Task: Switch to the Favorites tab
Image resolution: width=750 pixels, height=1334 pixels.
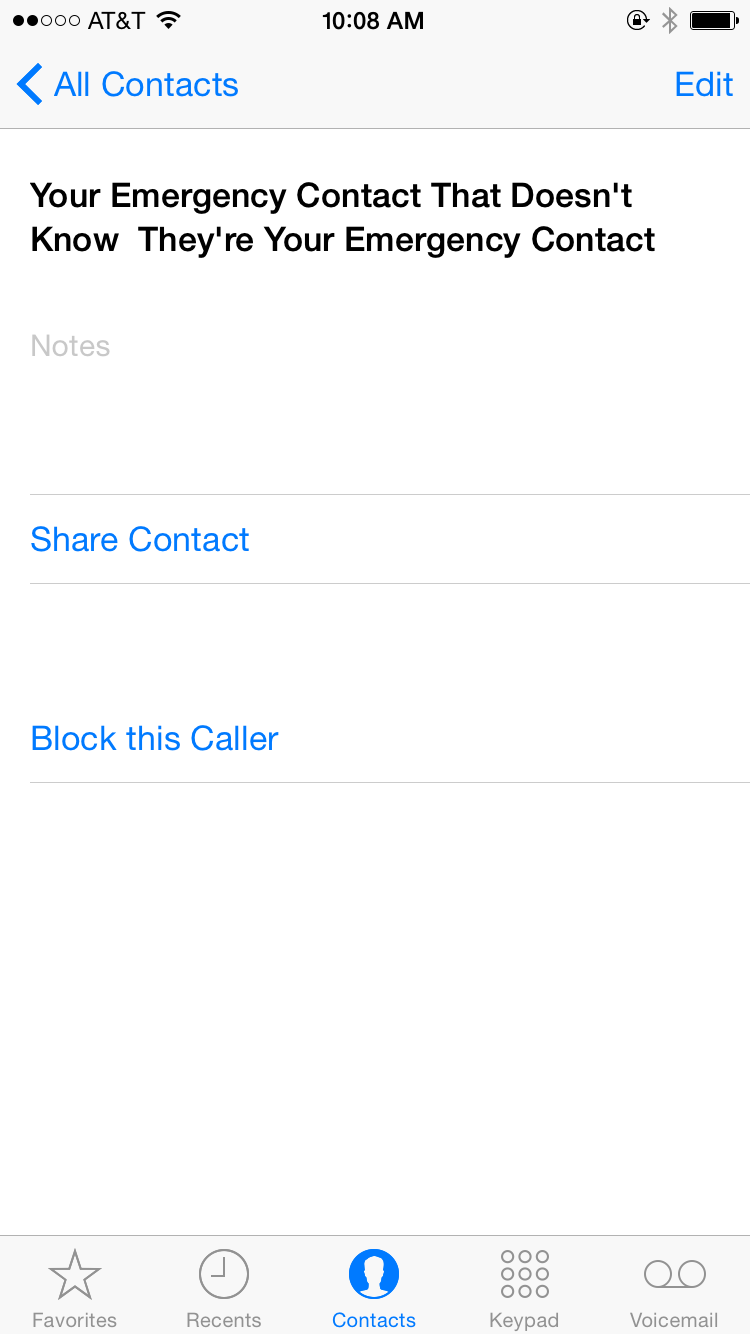Action: [75, 1287]
